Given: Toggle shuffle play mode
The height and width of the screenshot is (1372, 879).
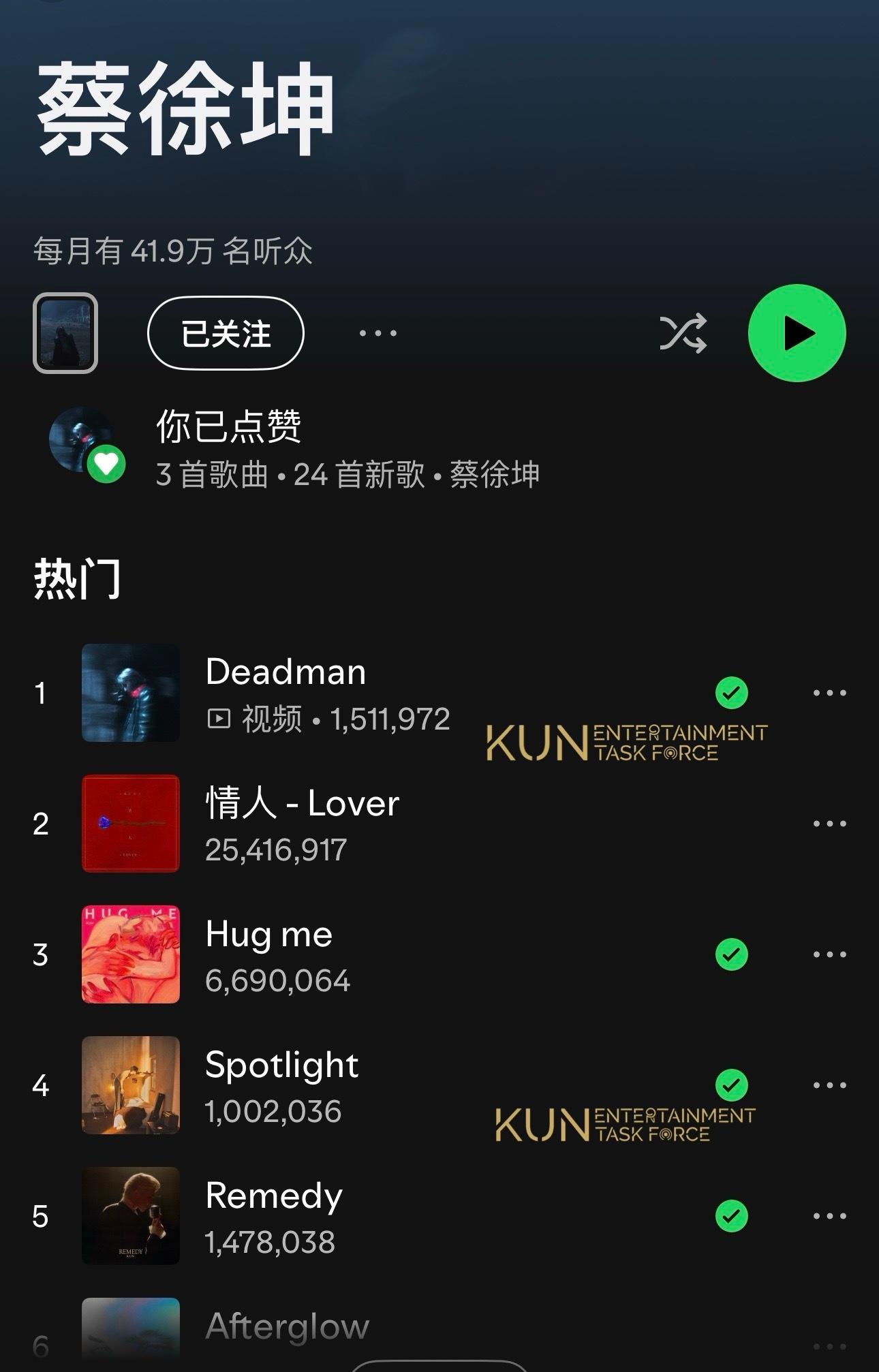Looking at the screenshot, I should click(x=683, y=333).
